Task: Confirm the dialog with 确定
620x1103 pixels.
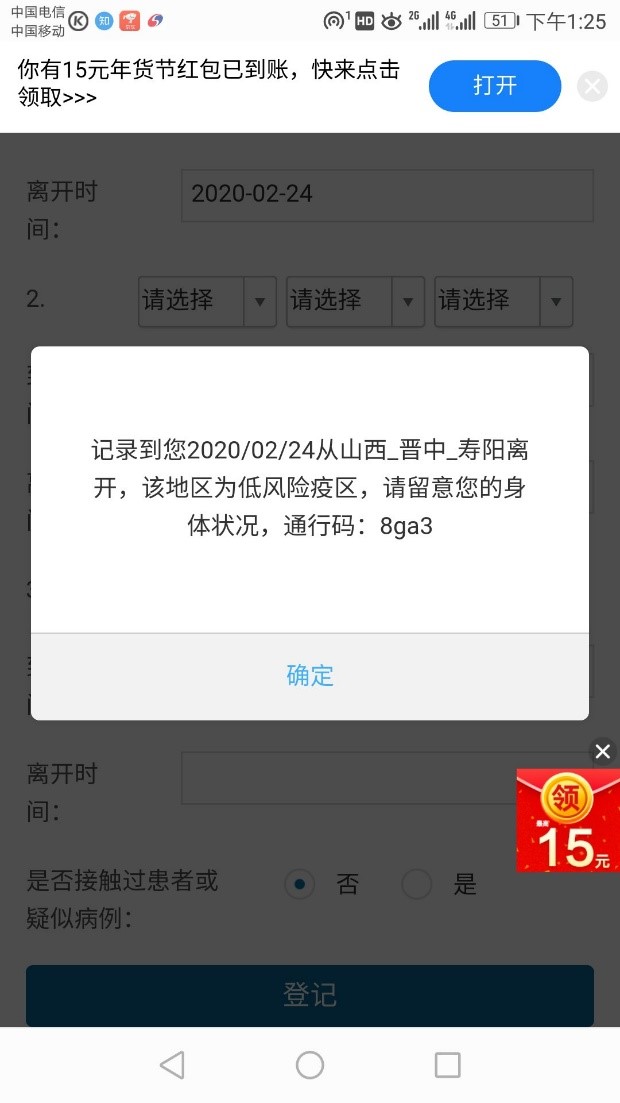Action: [310, 676]
